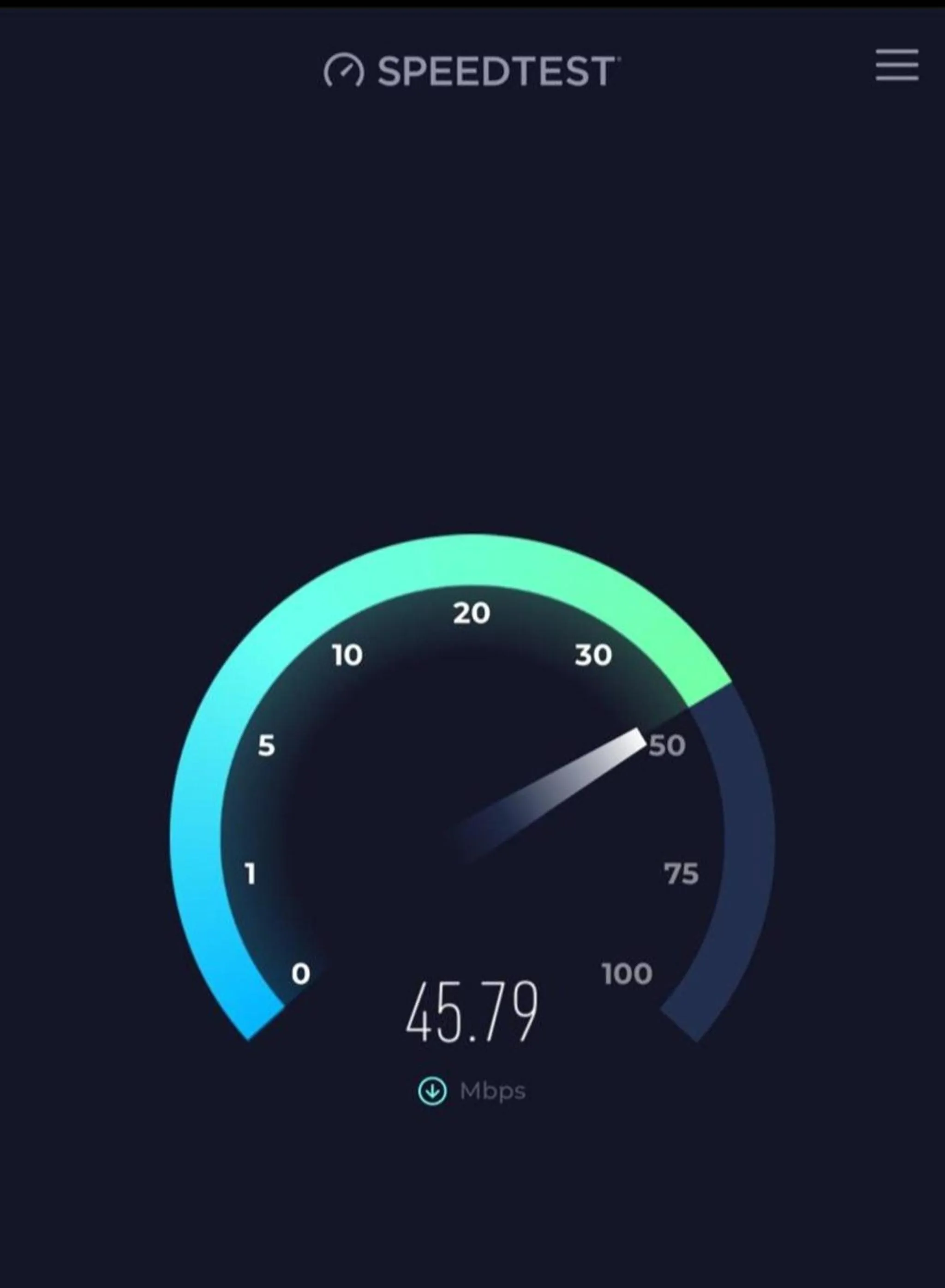This screenshot has height=1288, width=945.
Task: Click the download arrow icon below the gauge
Action: (432, 1089)
